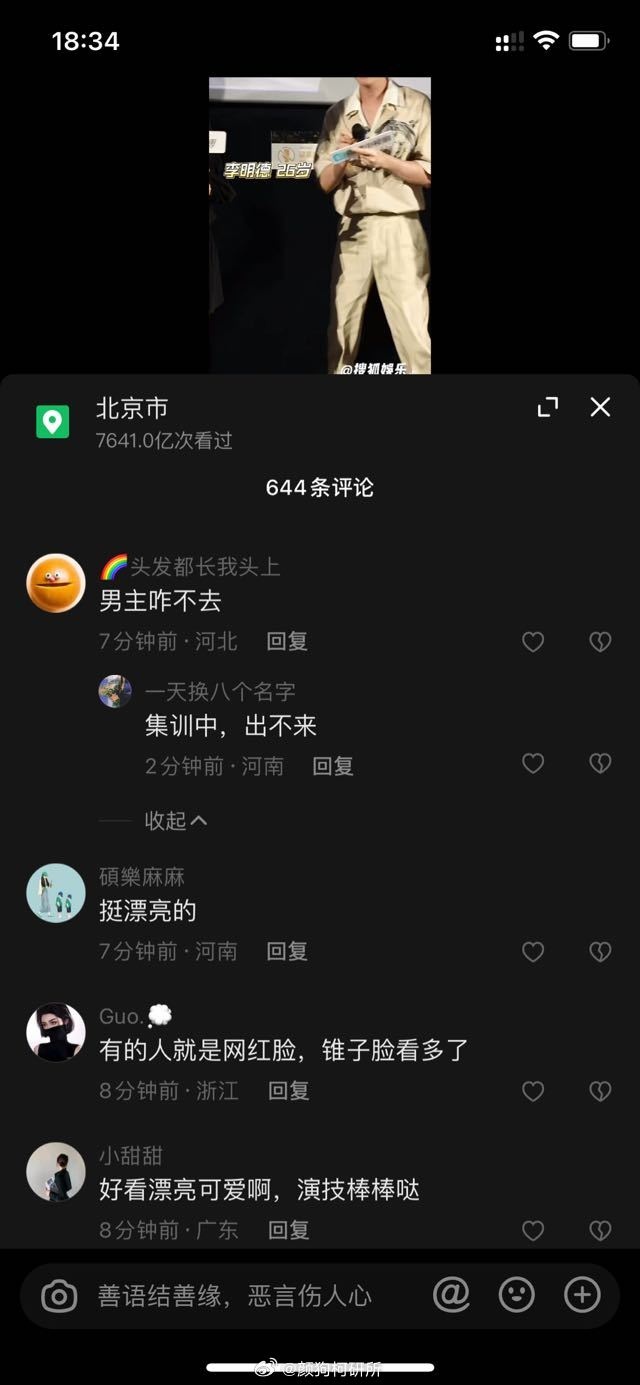Viewport: 640px width, 1385px height.
Task: Like the reply 集训中，出不来
Action: click(533, 764)
